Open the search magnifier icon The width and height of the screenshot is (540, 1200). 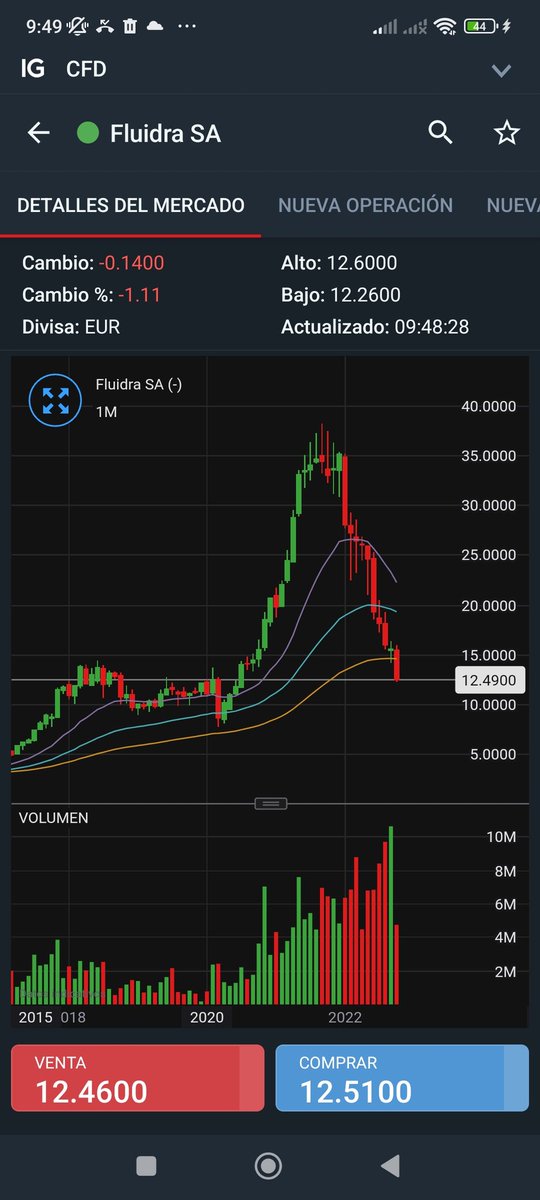pos(440,132)
